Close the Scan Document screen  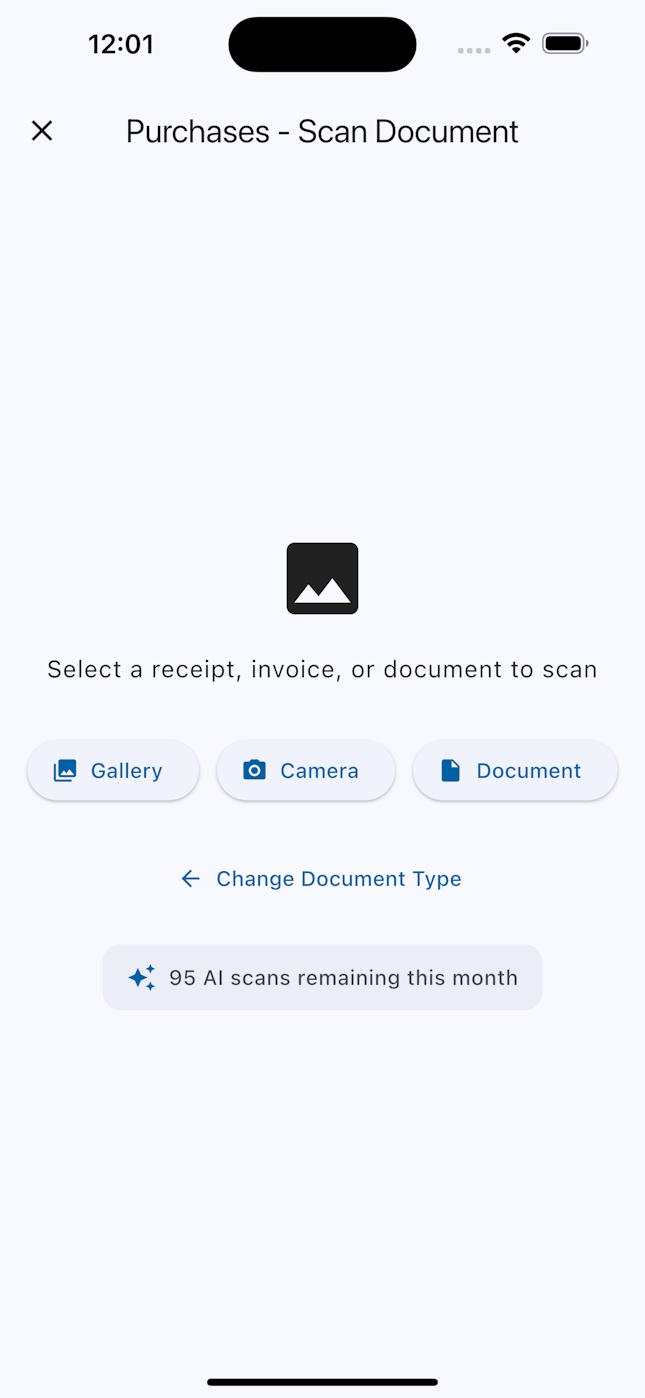pyautogui.click(x=42, y=131)
